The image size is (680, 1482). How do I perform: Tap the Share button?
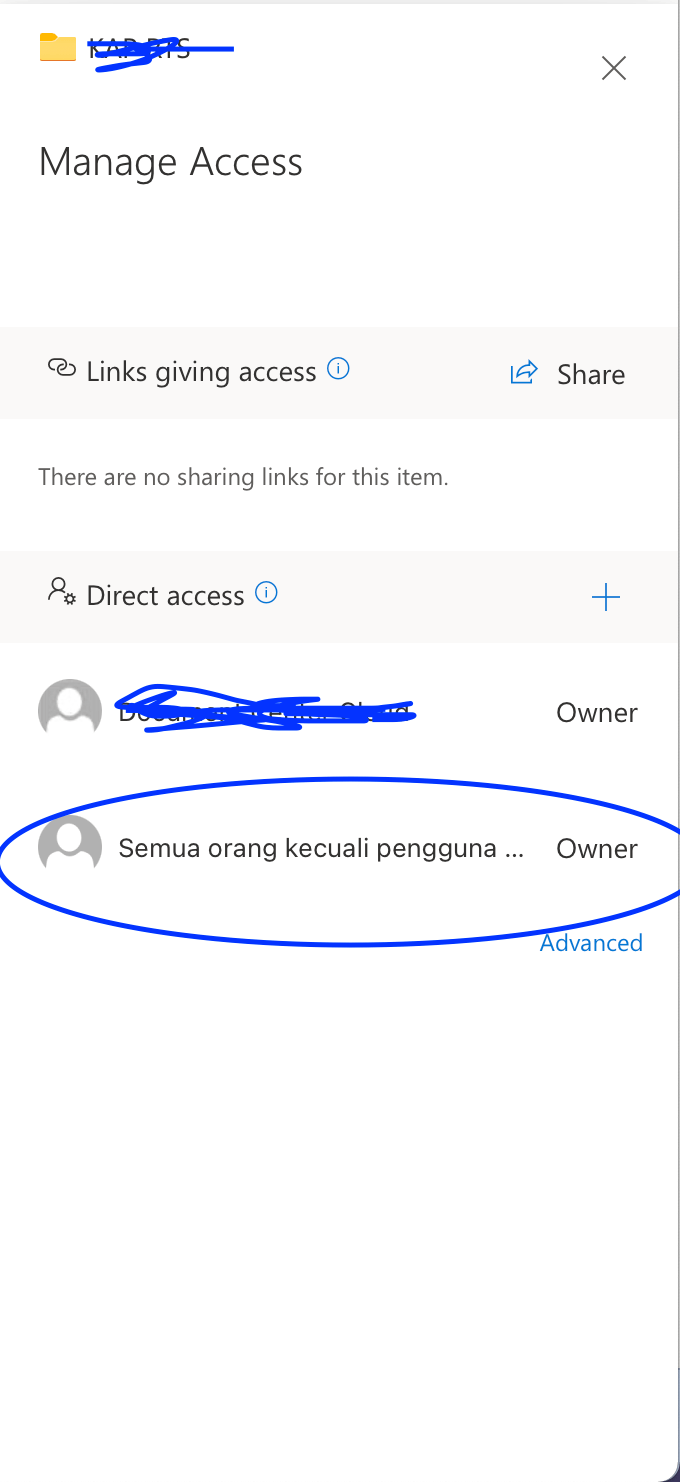click(567, 374)
